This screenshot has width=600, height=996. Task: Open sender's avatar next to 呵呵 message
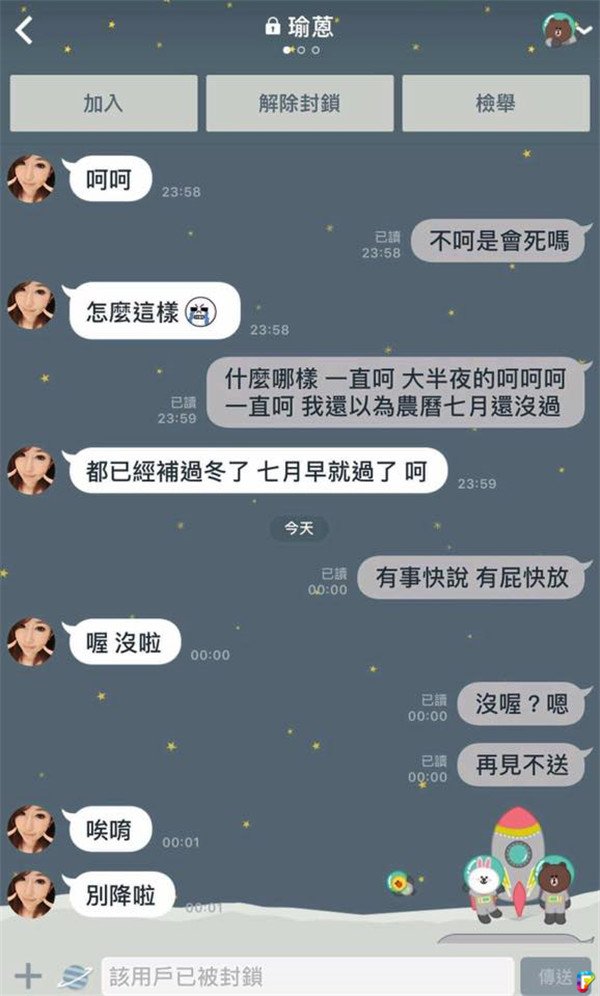coord(31,179)
